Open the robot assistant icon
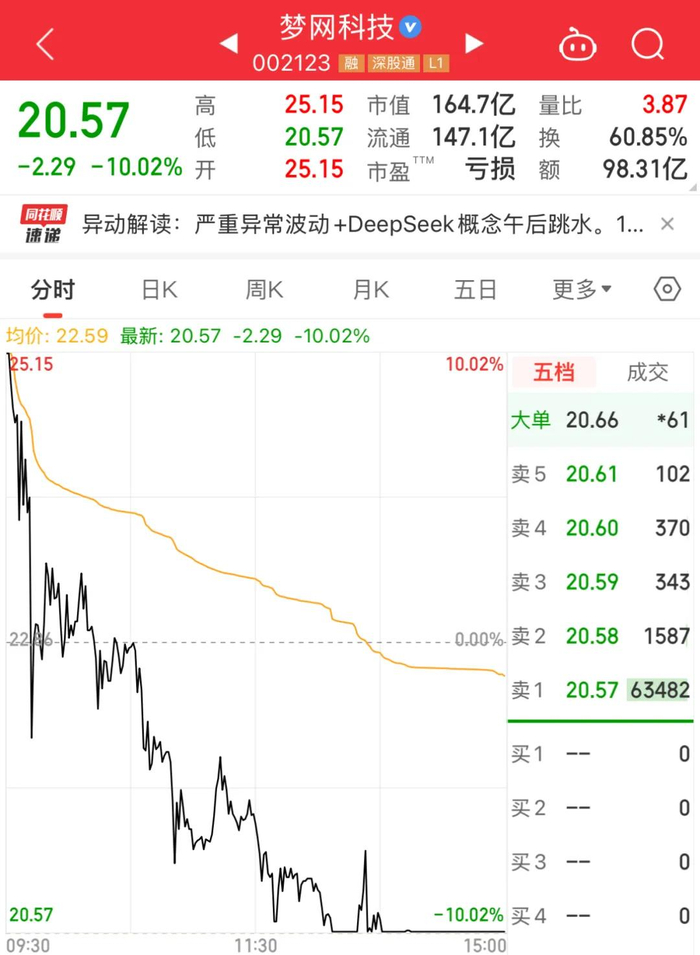 click(577, 44)
